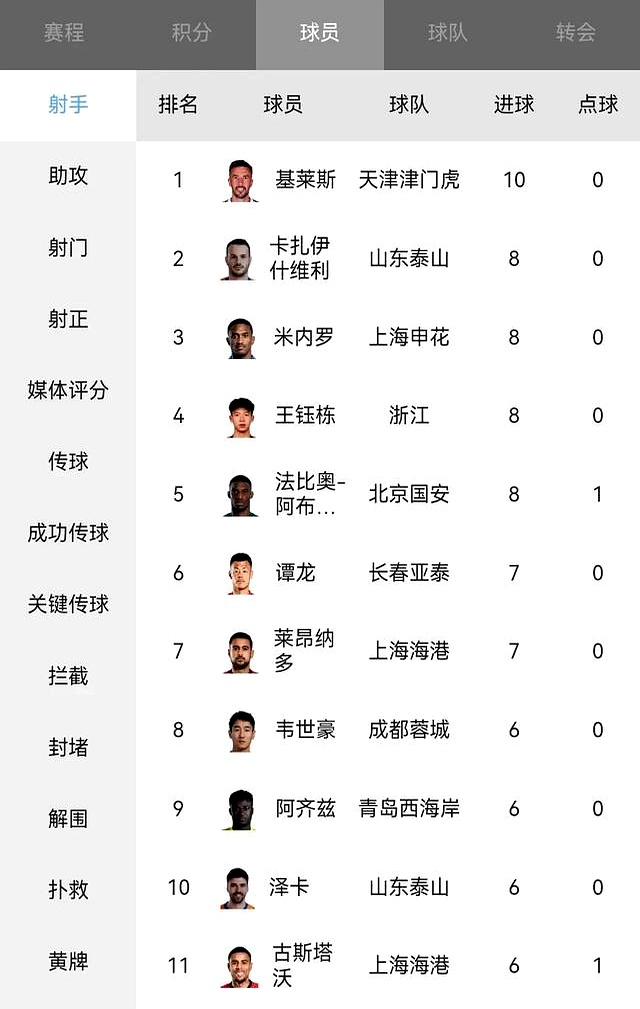This screenshot has width=640, height=1009.
Task: Select the 射门 ranking category
Action: click(68, 247)
